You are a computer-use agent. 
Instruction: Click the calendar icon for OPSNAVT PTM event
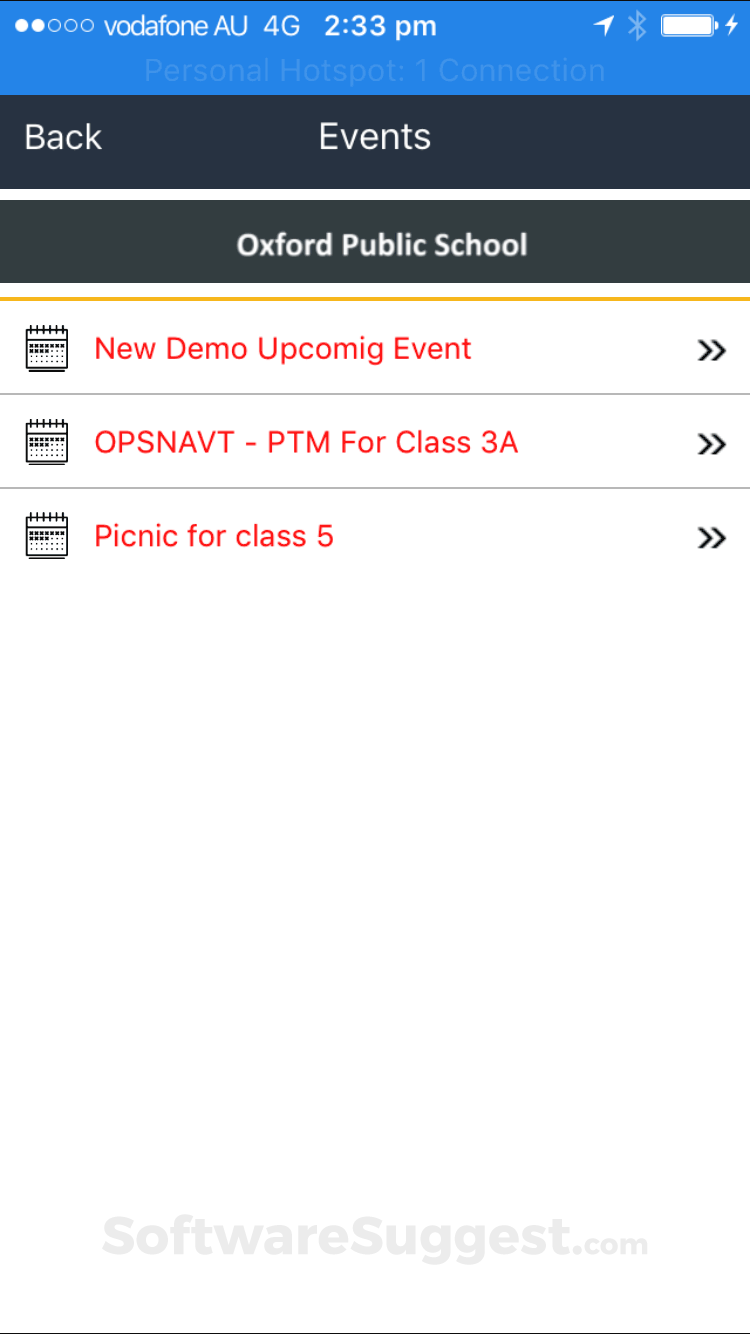pyautogui.click(x=46, y=441)
